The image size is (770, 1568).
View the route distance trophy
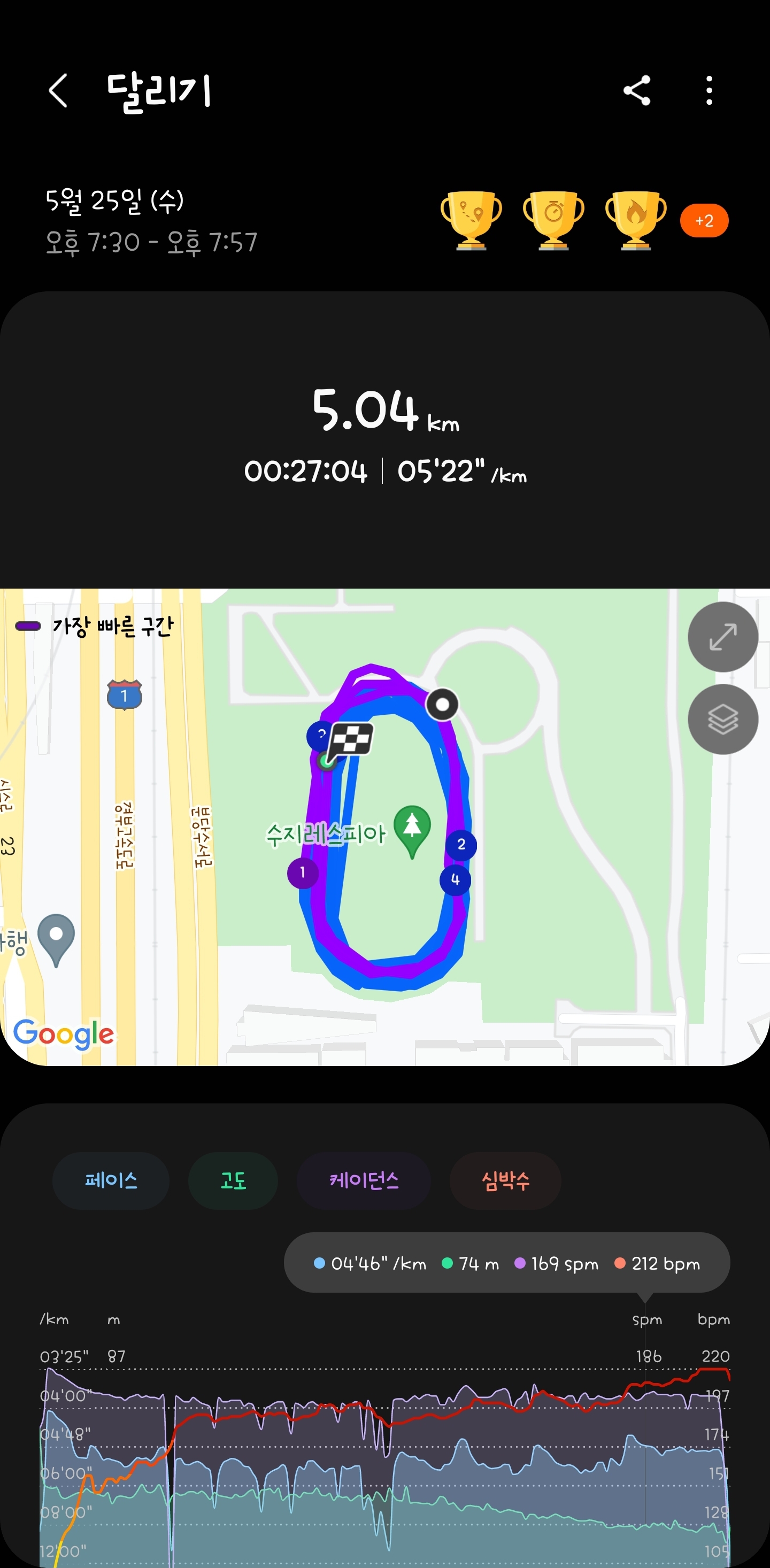[471, 220]
